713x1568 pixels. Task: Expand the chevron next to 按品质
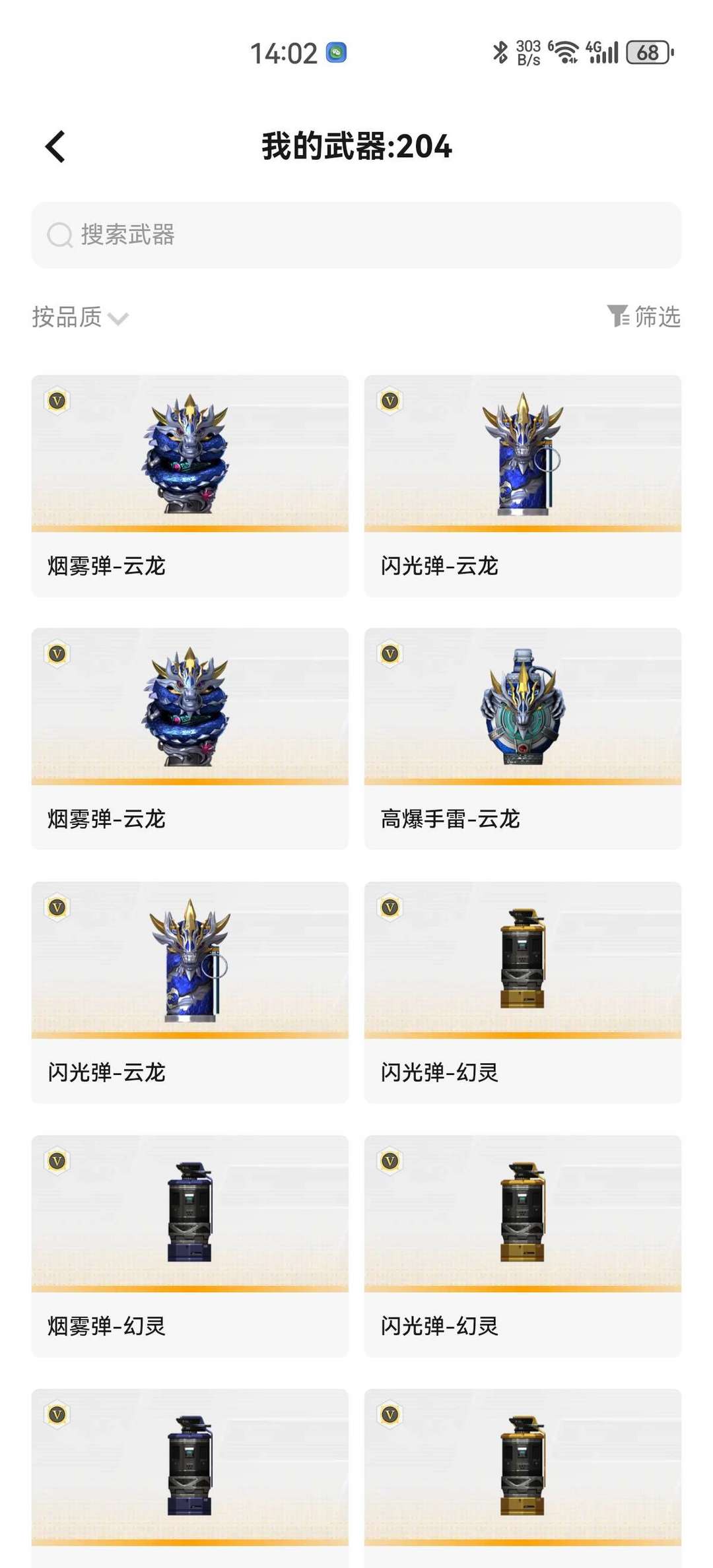[x=118, y=319]
